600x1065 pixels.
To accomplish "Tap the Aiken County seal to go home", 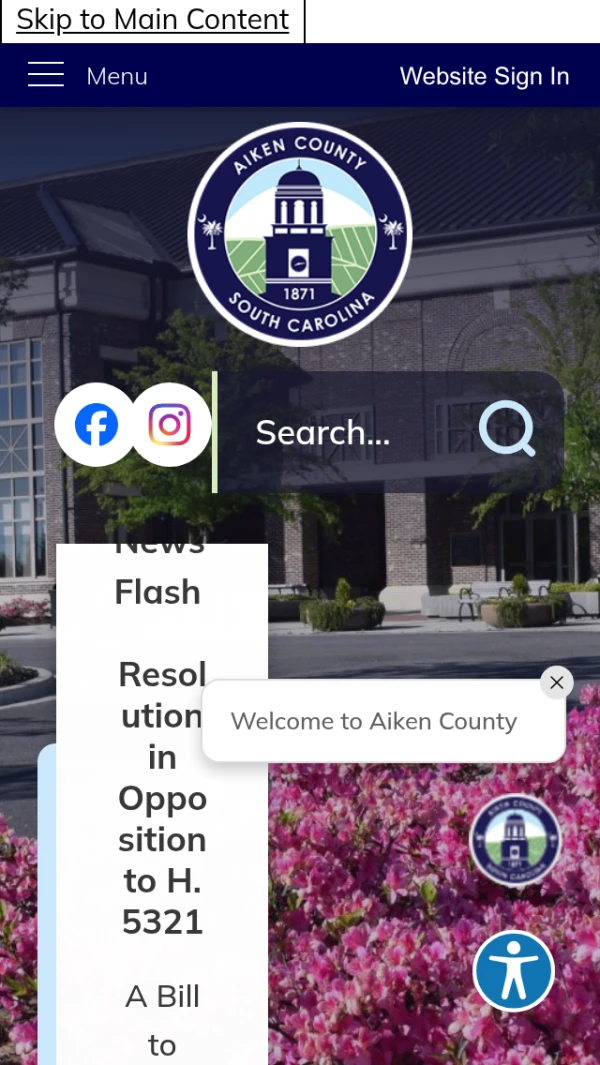I will tap(300, 234).
